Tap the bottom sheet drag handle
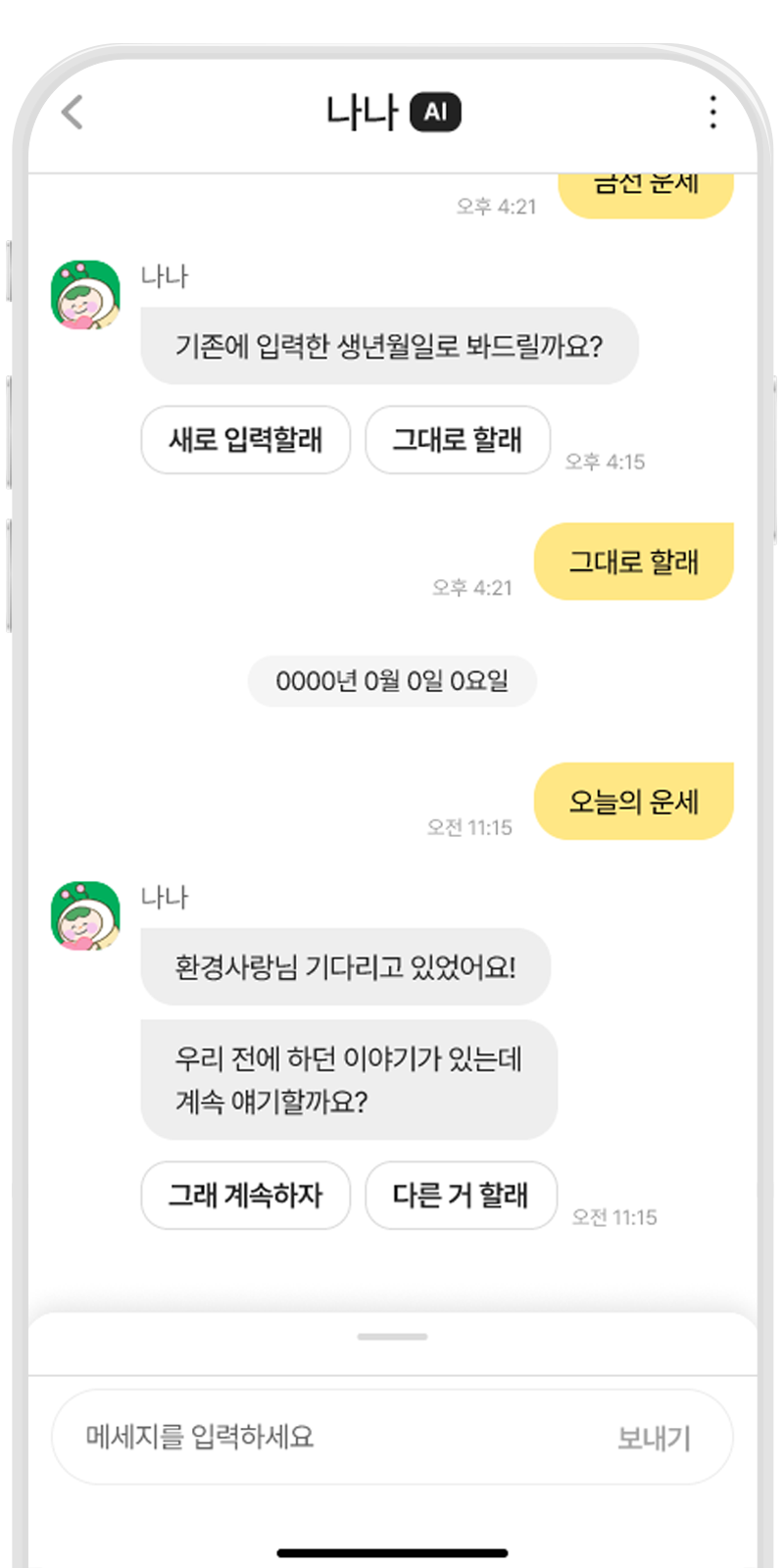Image resolution: width=784 pixels, height=1568 pixels. (x=392, y=1337)
